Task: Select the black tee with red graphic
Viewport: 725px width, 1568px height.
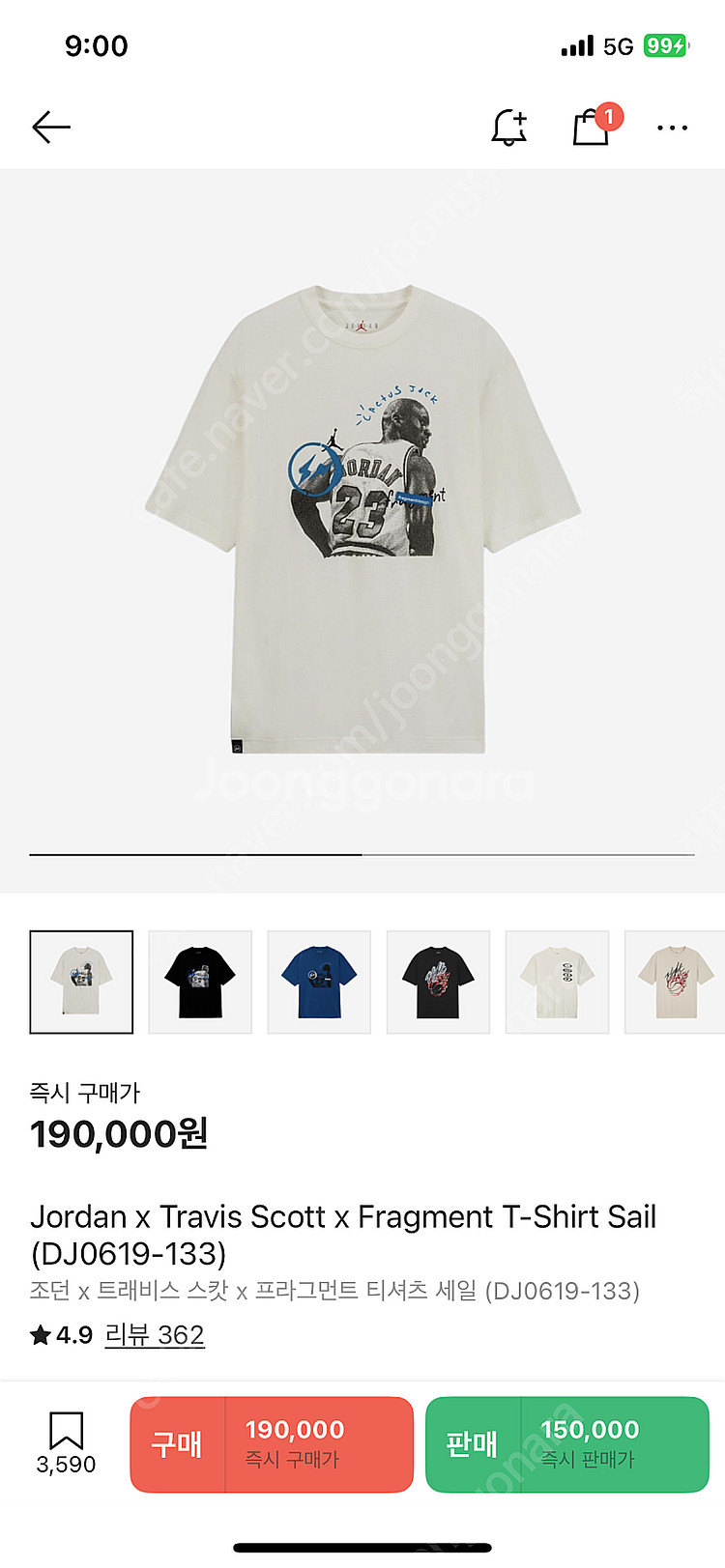Action: point(438,982)
